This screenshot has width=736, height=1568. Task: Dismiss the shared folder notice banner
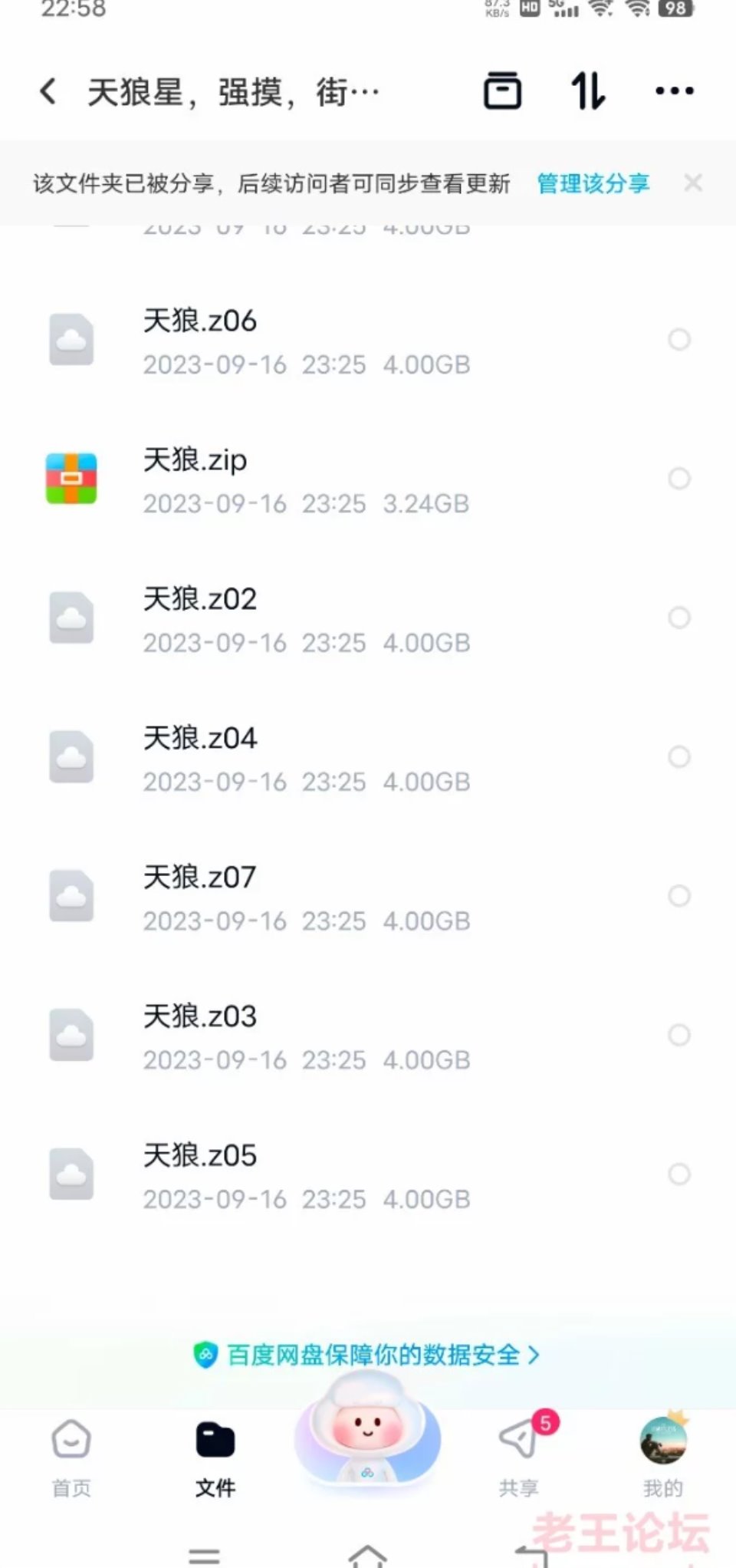693,183
